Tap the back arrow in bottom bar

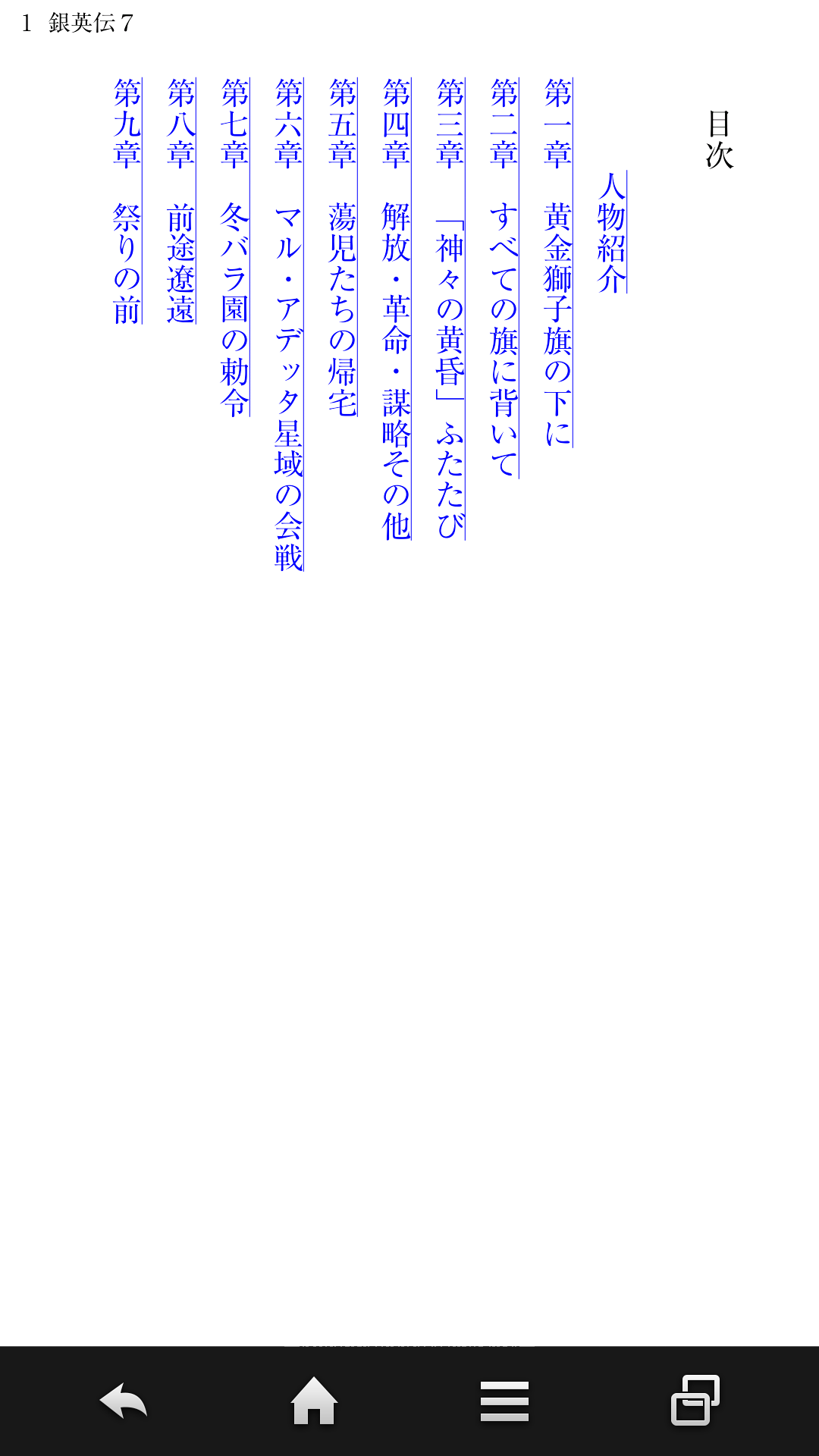click(x=123, y=1401)
